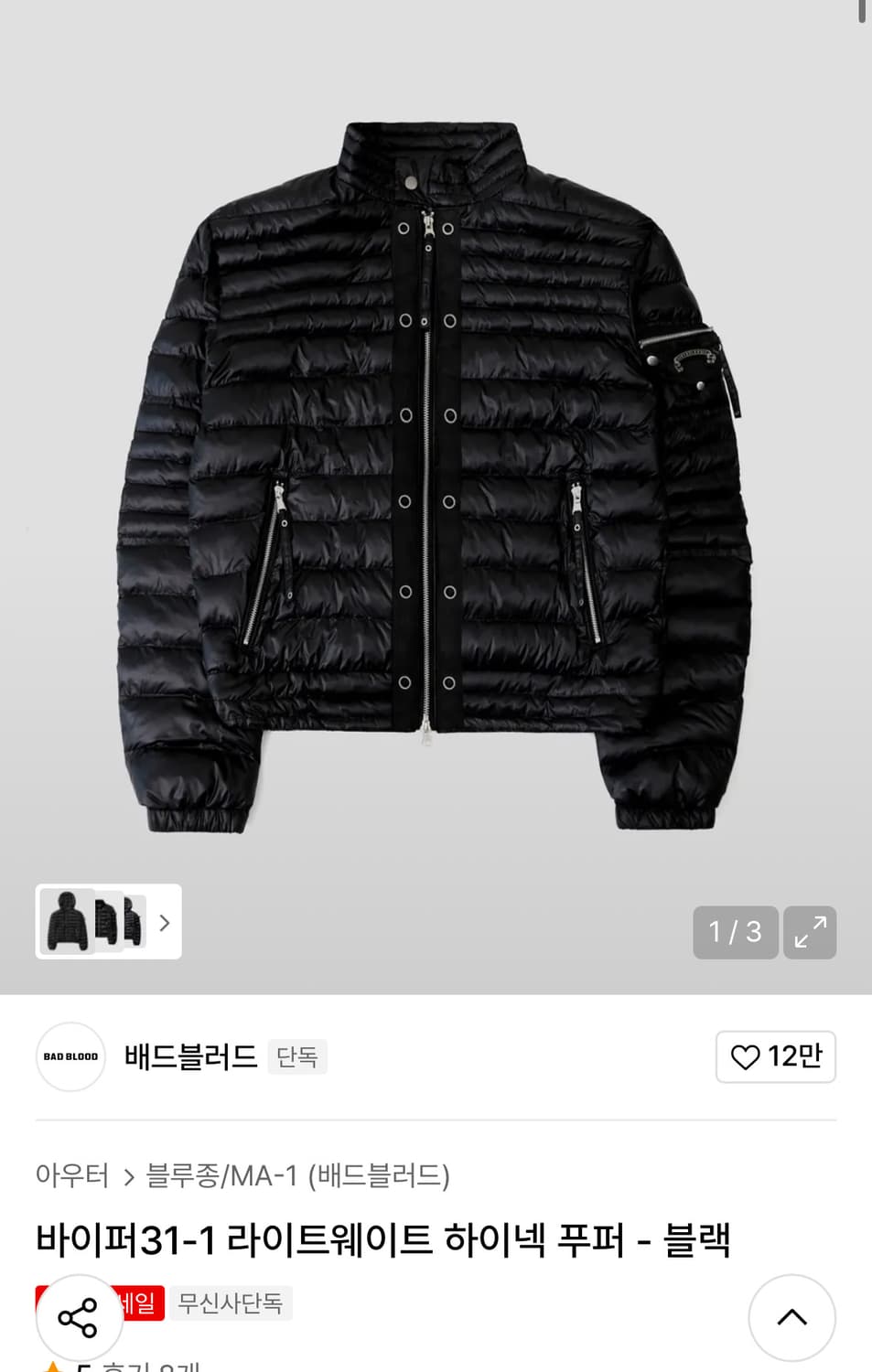Toggle the 단독 label next to brand name
This screenshot has height=1372, width=872.
click(297, 1056)
